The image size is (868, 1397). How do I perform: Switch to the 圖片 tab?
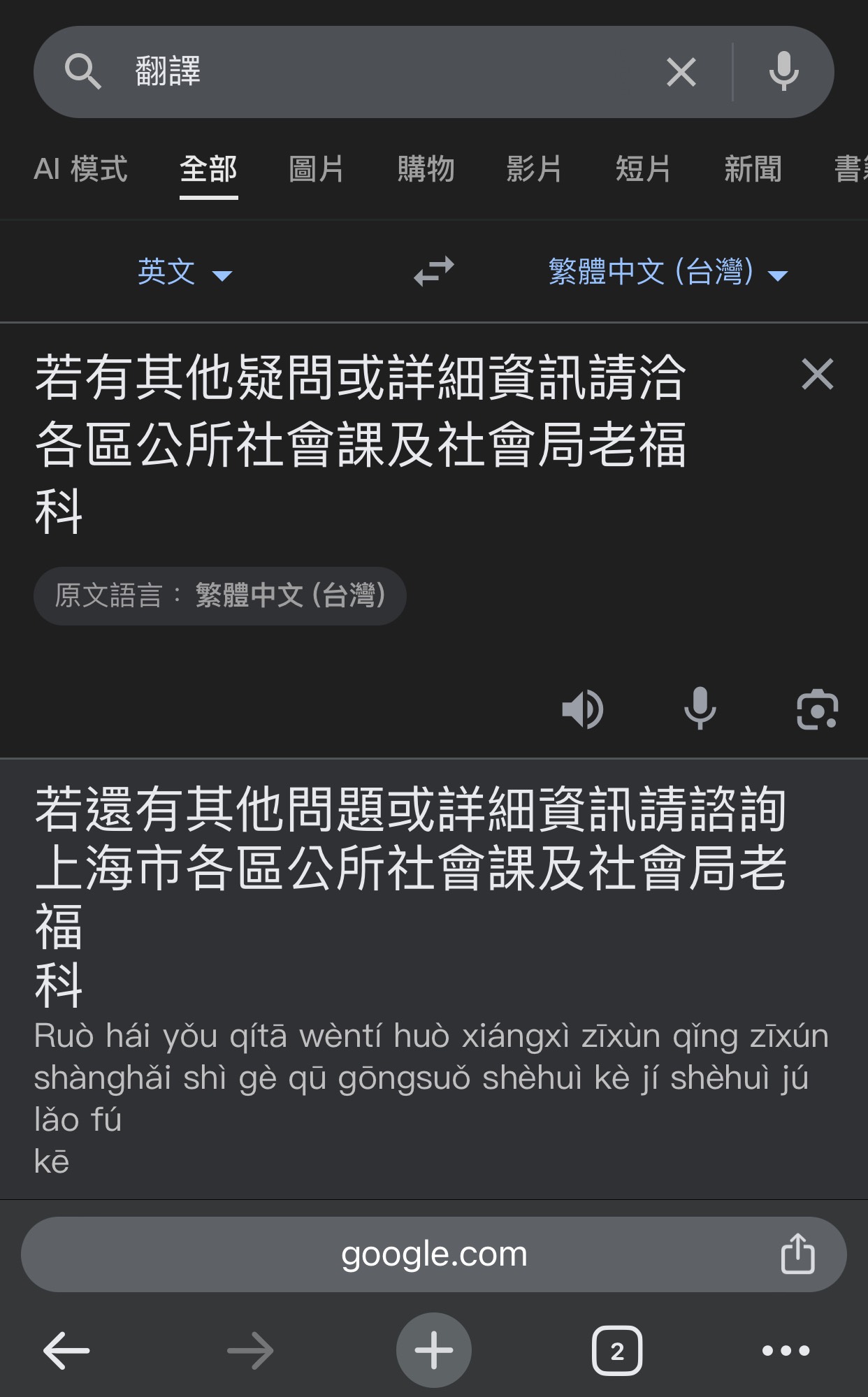[x=316, y=170]
